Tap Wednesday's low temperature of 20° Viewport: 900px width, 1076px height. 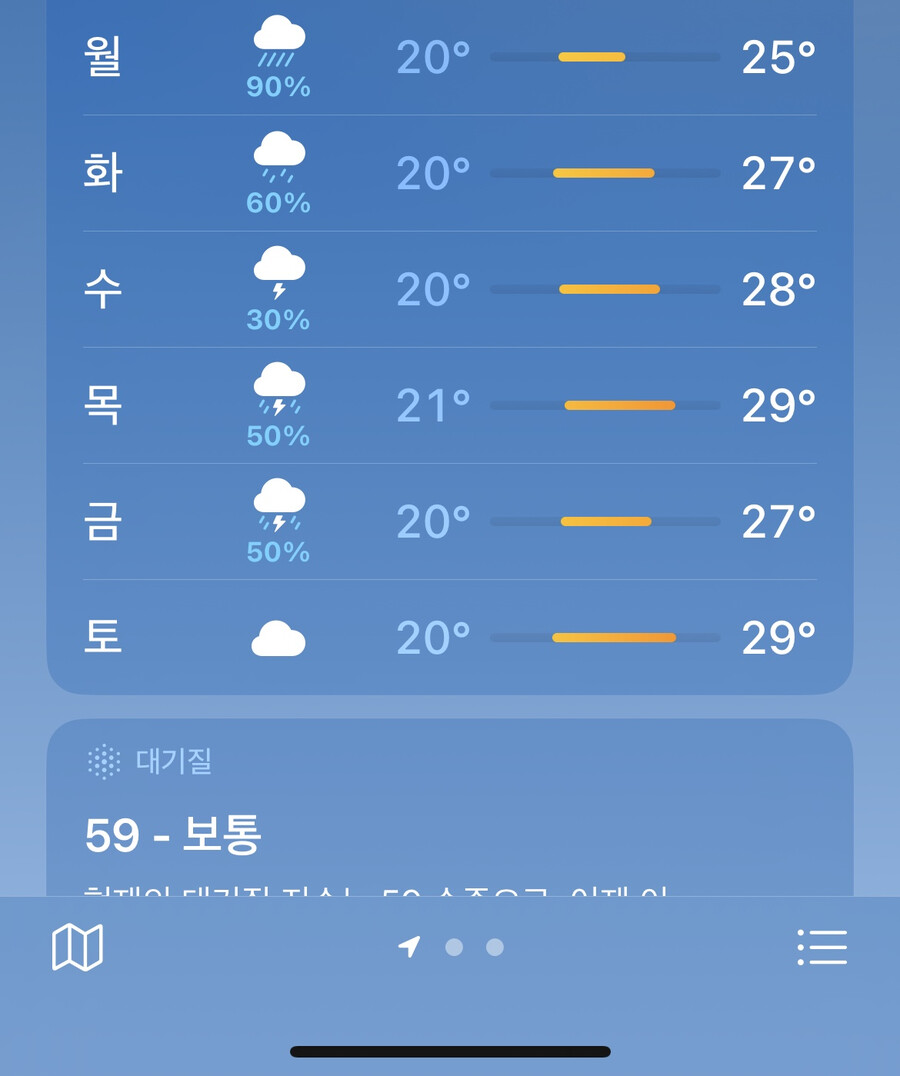point(432,290)
